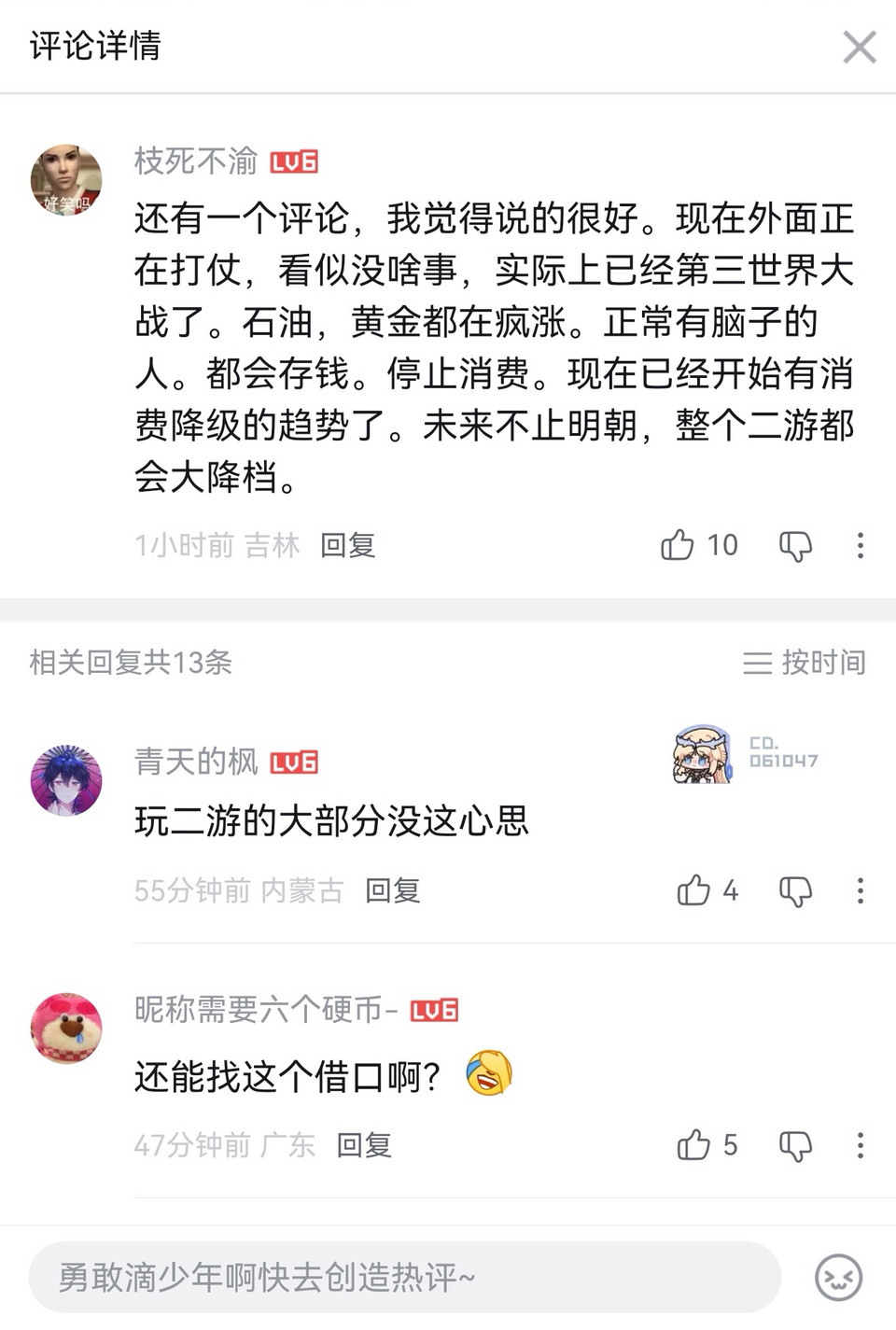Reply to 昵称需要六个硬币-
The image size is (896, 1330).
pos(363,1145)
